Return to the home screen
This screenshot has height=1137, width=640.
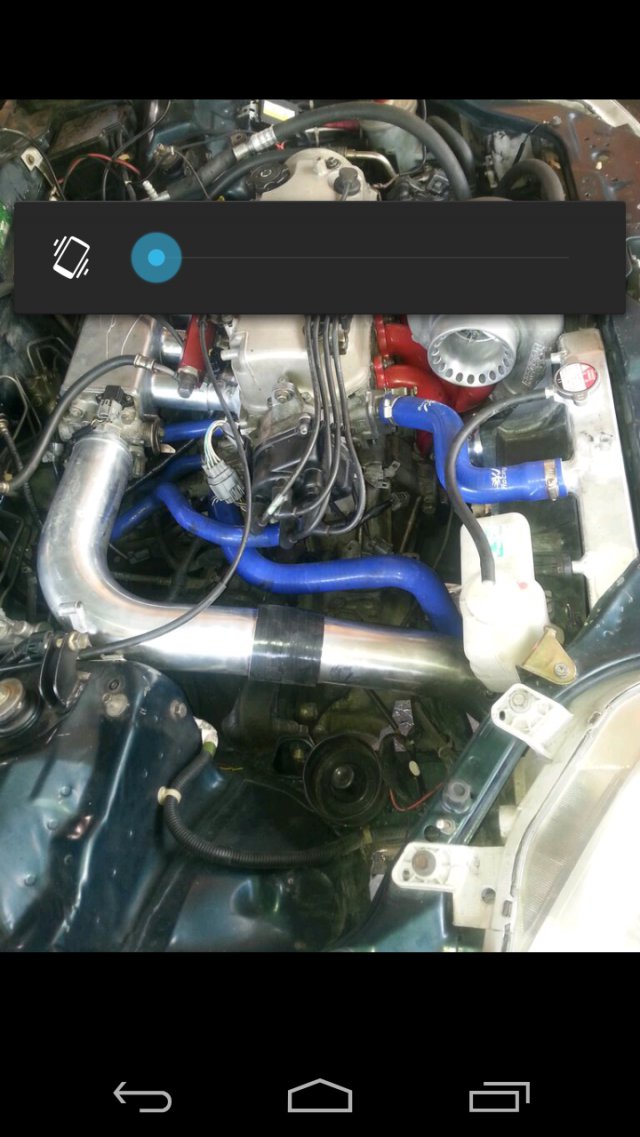320,1097
